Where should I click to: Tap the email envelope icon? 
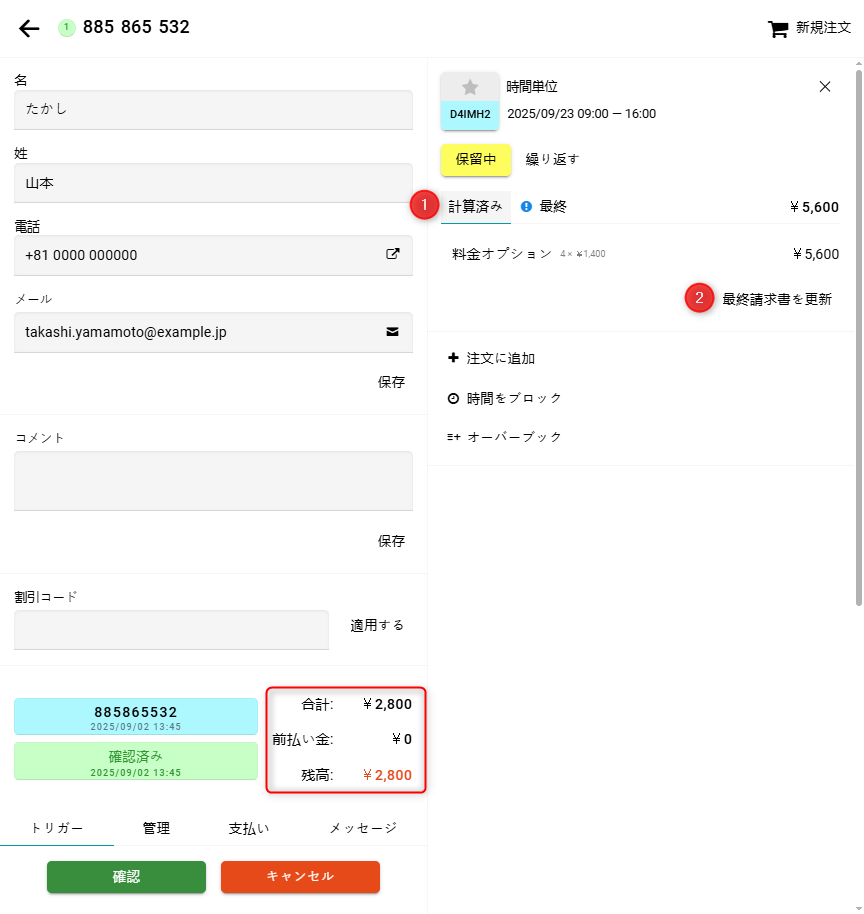393,332
